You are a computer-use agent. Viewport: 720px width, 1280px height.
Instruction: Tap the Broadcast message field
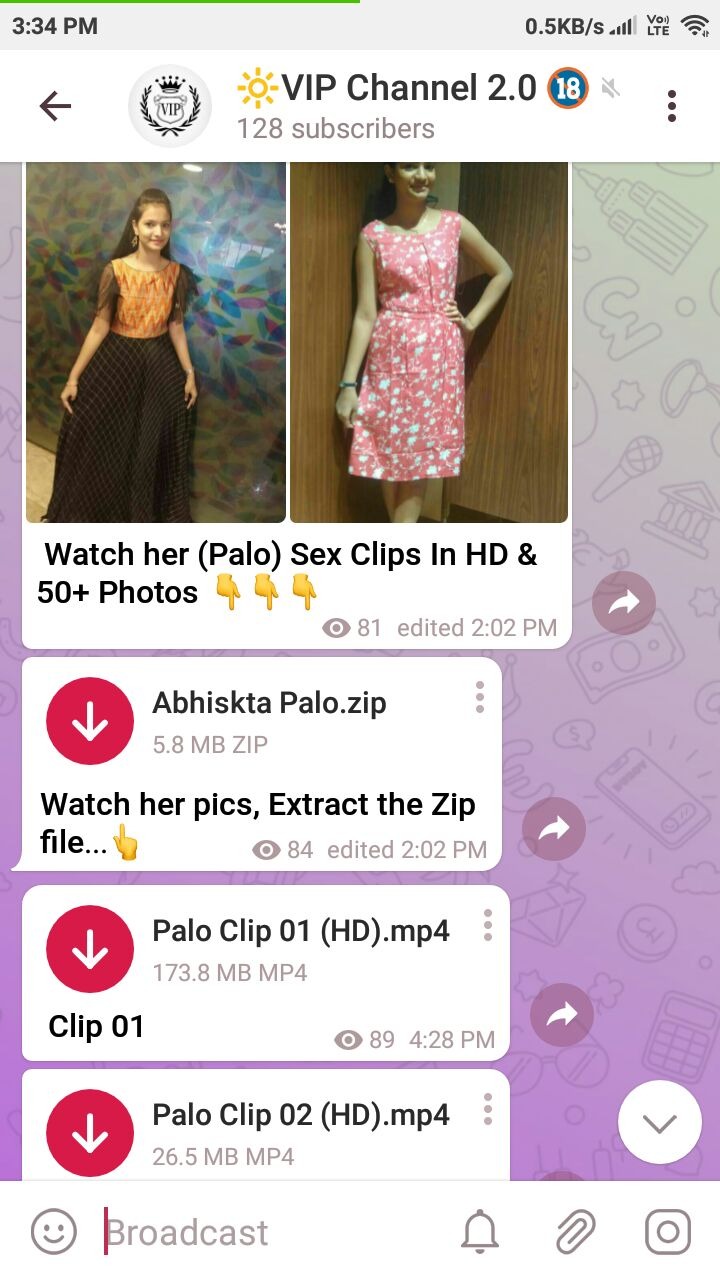[x=270, y=1232]
